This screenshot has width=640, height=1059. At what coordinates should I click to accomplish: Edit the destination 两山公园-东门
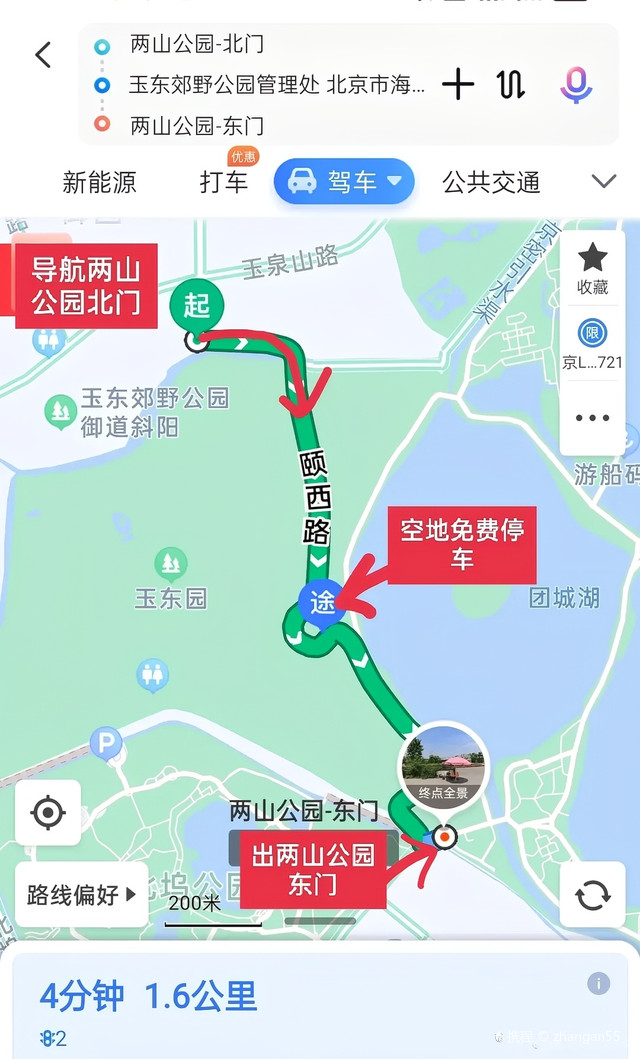(x=197, y=125)
